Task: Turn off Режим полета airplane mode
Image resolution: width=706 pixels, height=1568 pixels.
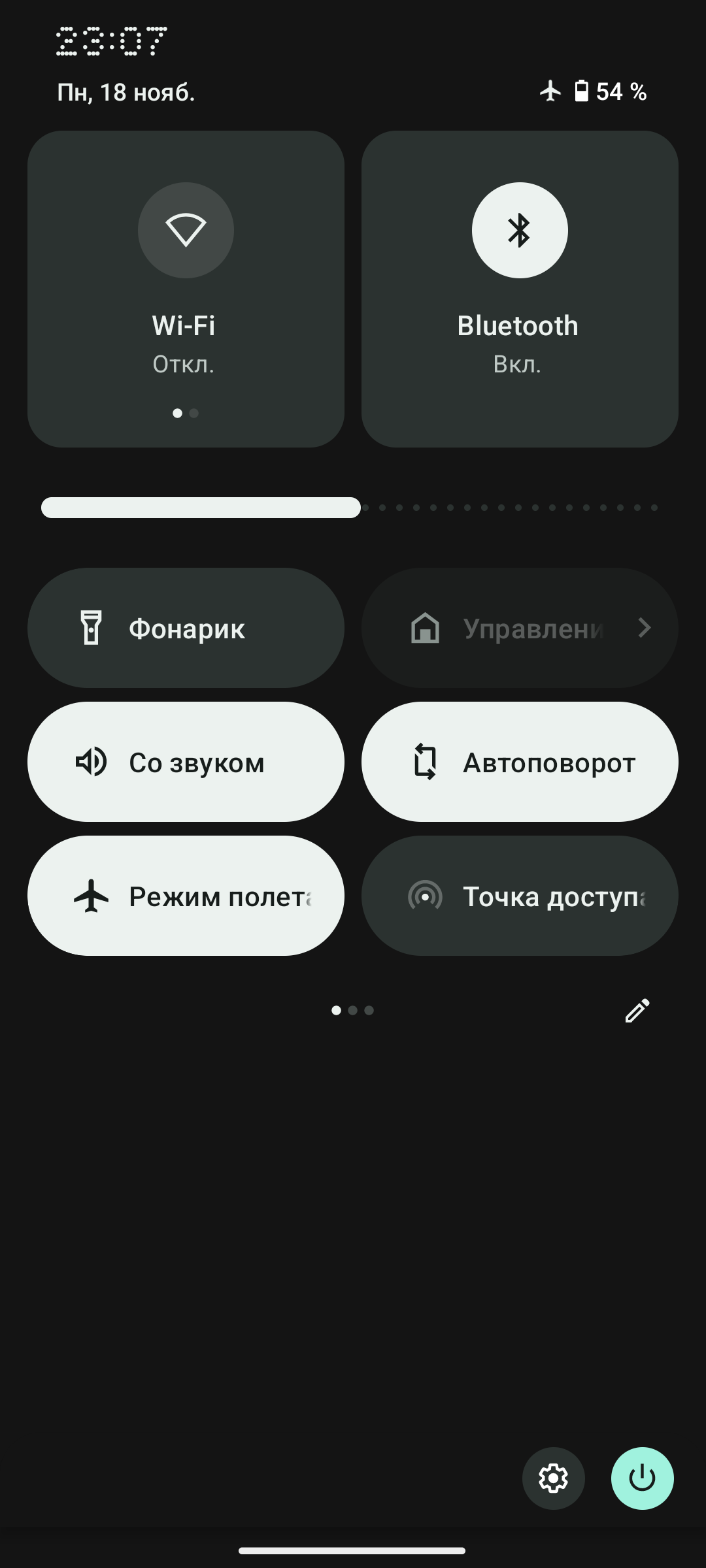Action: pyautogui.click(x=186, y=896)
